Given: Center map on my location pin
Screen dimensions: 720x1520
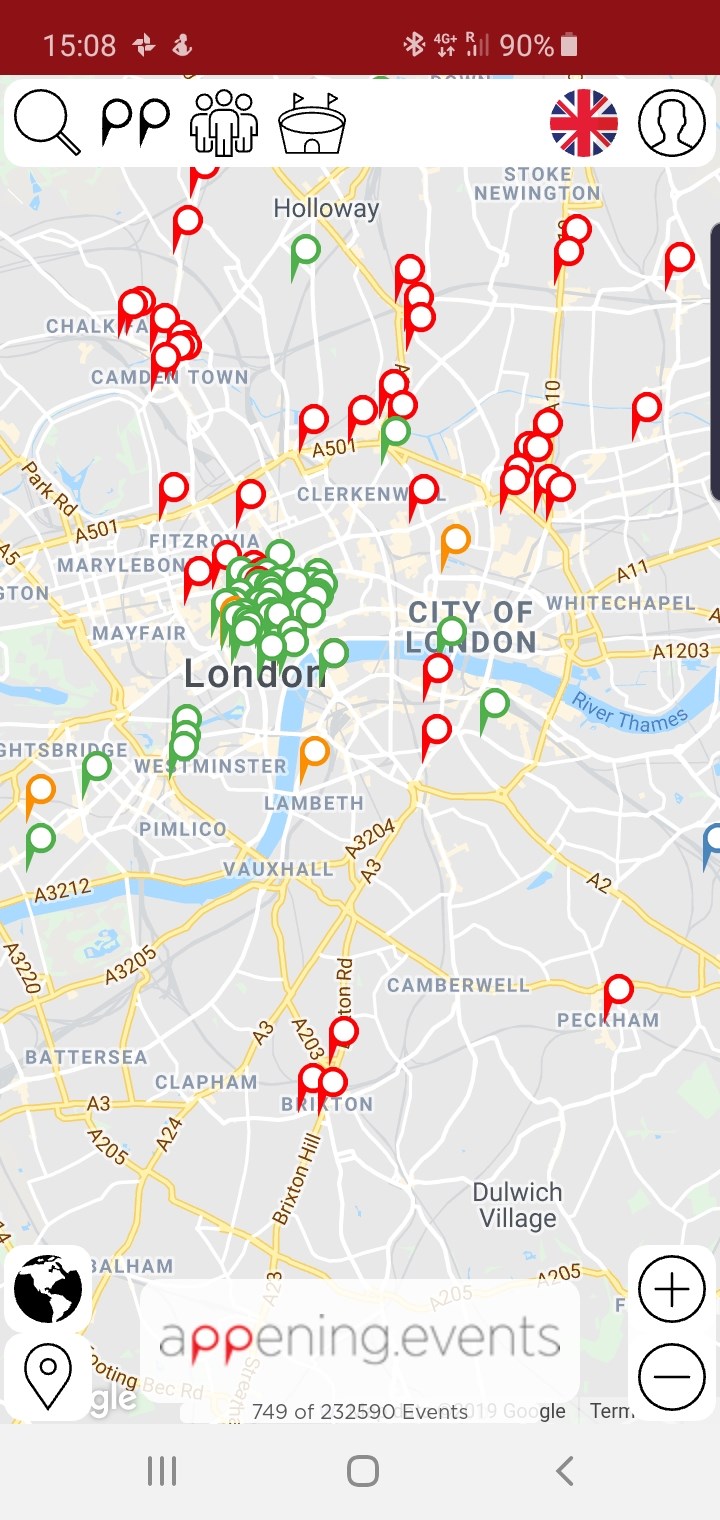Looking at the screenshot, I should click(x=48, y=1376).
